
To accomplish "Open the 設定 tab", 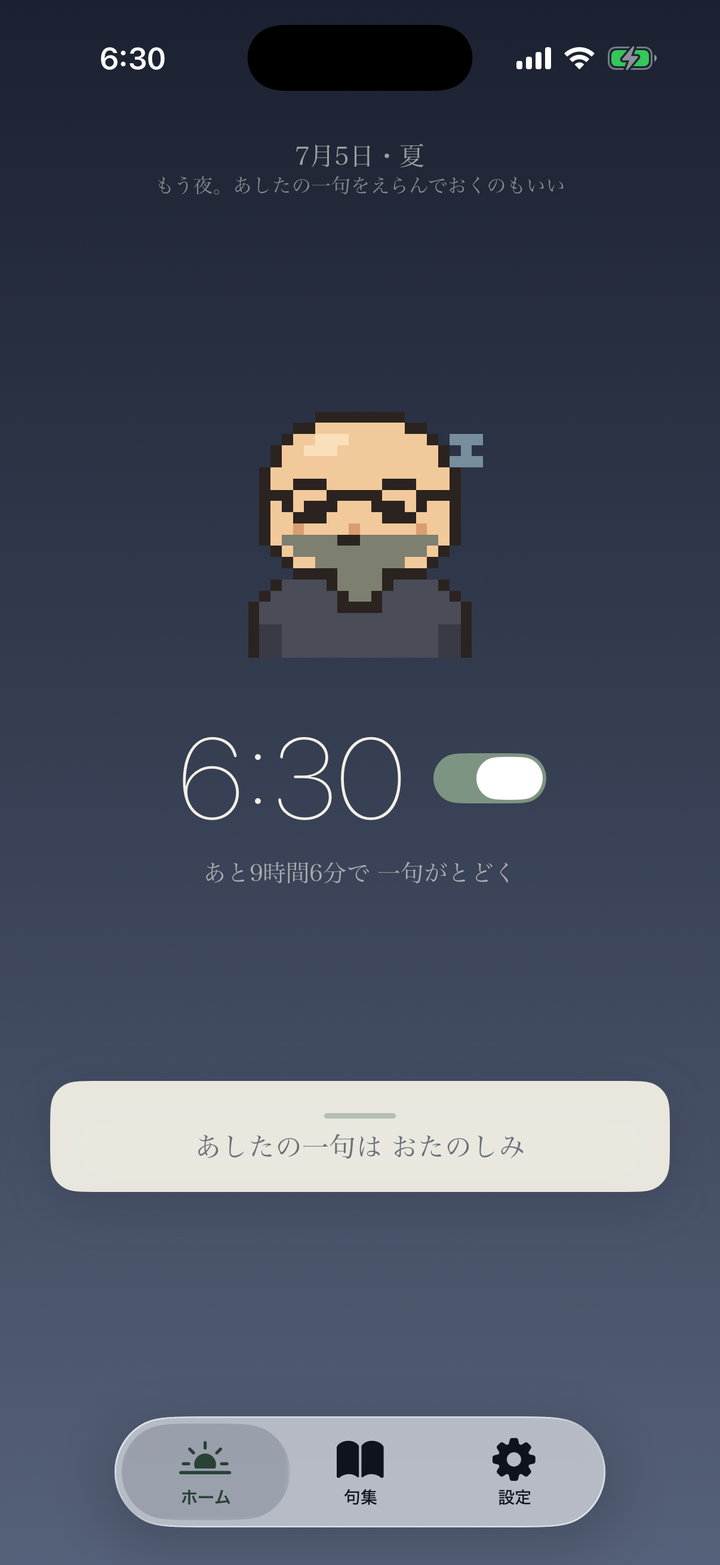I will 514,1472.
